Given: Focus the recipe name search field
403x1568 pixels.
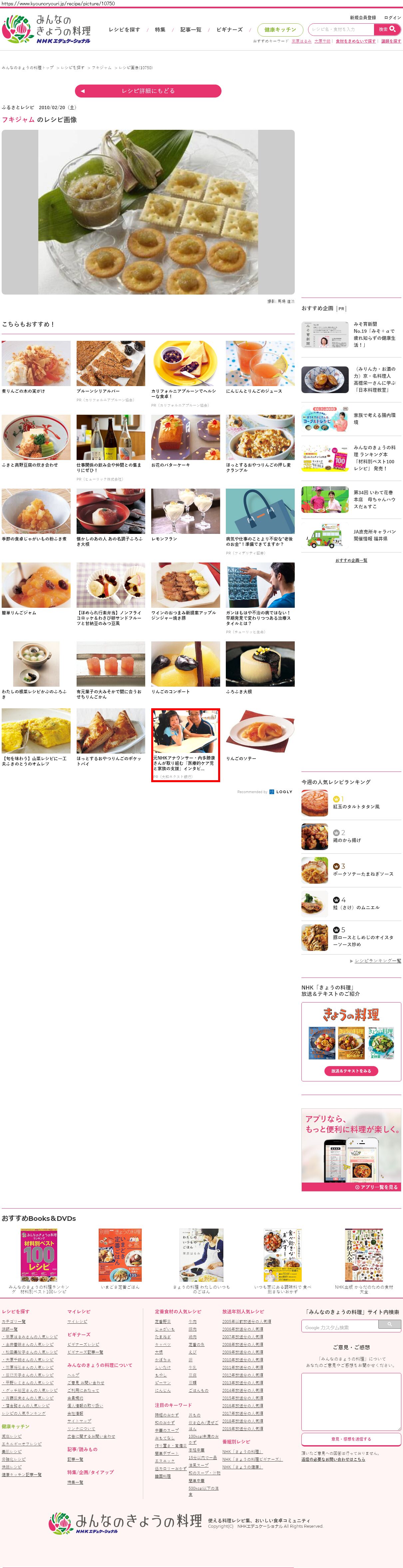Looking at the screenshot, I should pyautogui.click(x=341, y=29).
